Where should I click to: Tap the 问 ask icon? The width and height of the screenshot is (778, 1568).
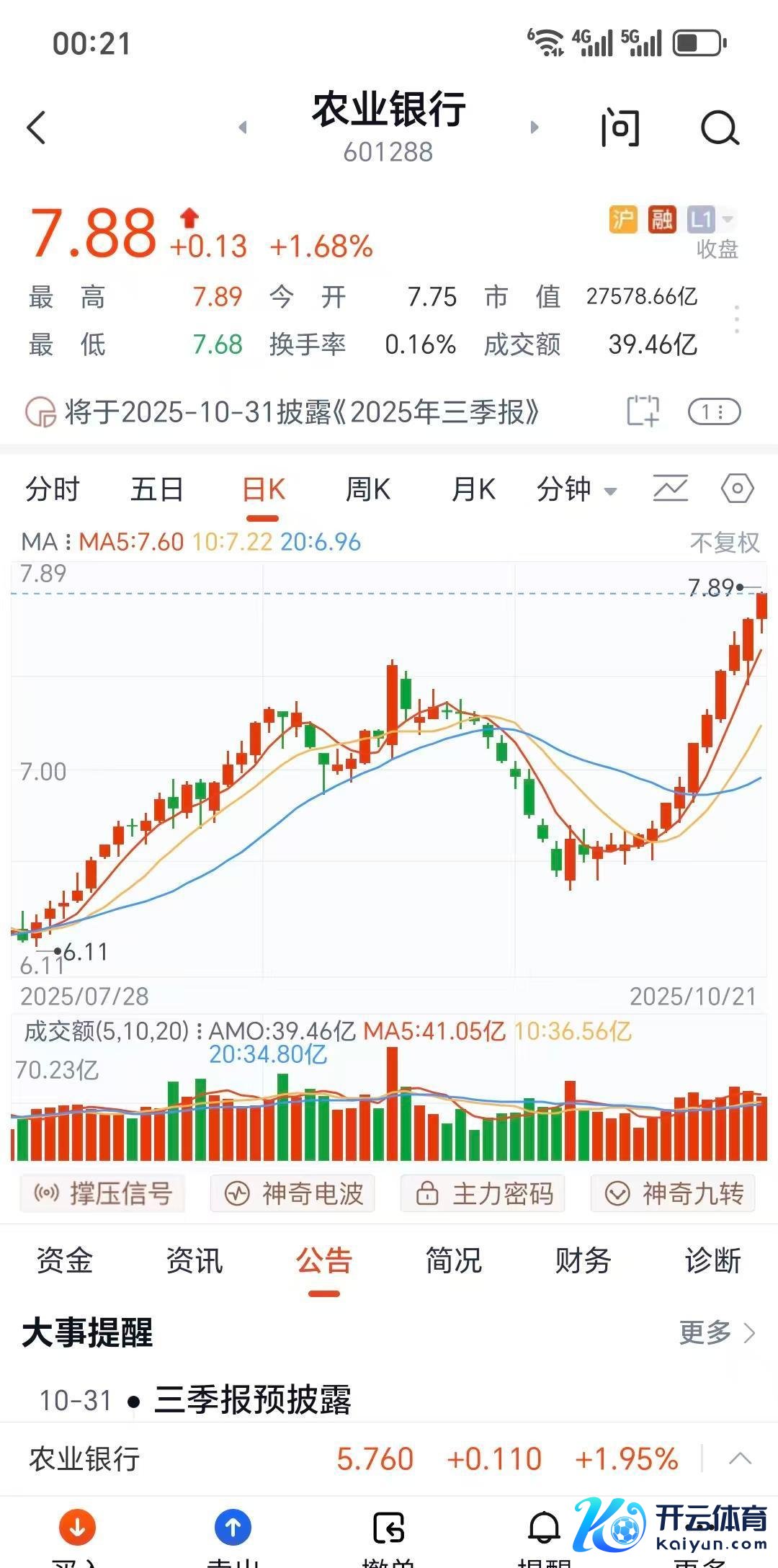pos(620,128)
